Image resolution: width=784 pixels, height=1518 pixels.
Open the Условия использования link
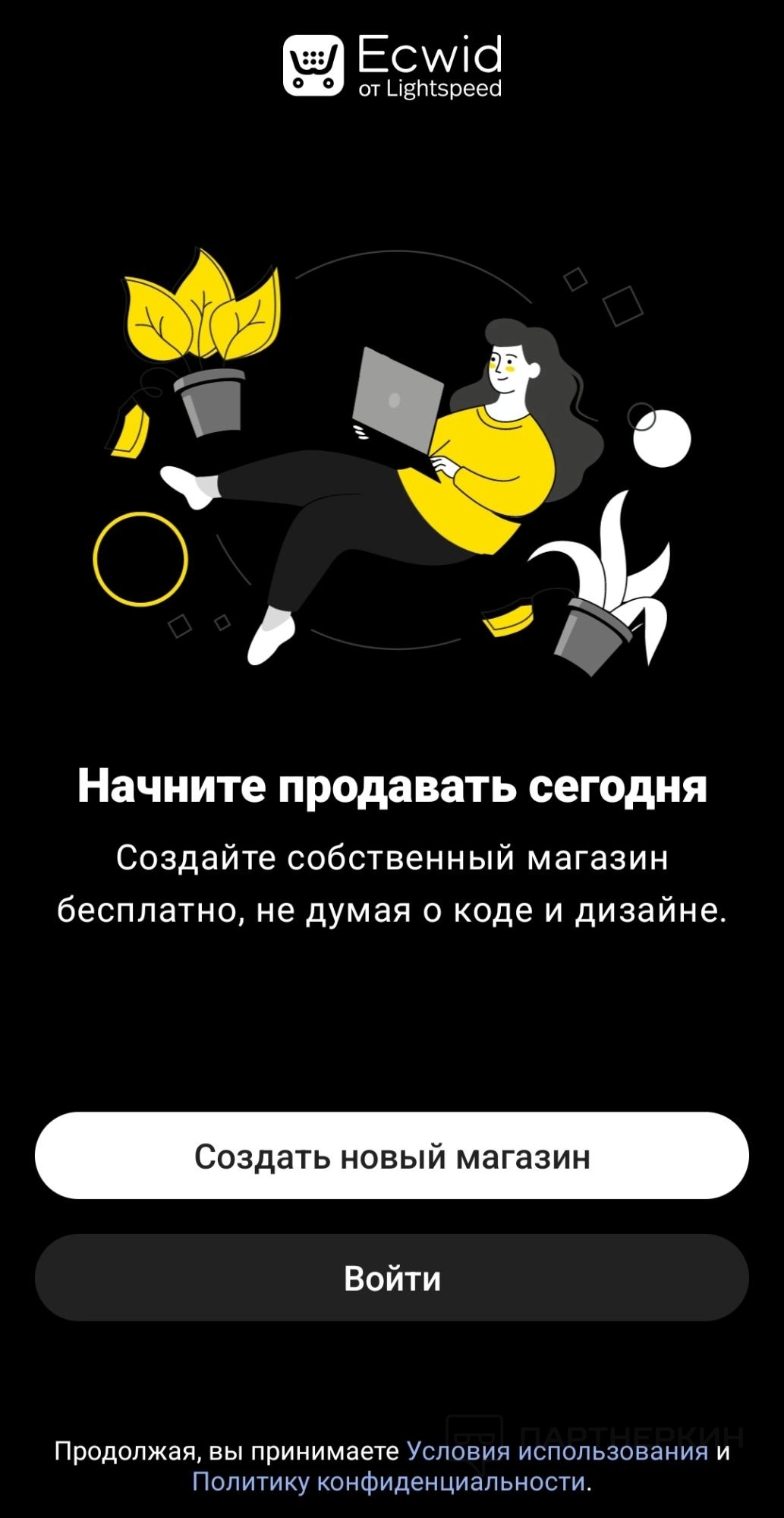(x=557, y=1451)
